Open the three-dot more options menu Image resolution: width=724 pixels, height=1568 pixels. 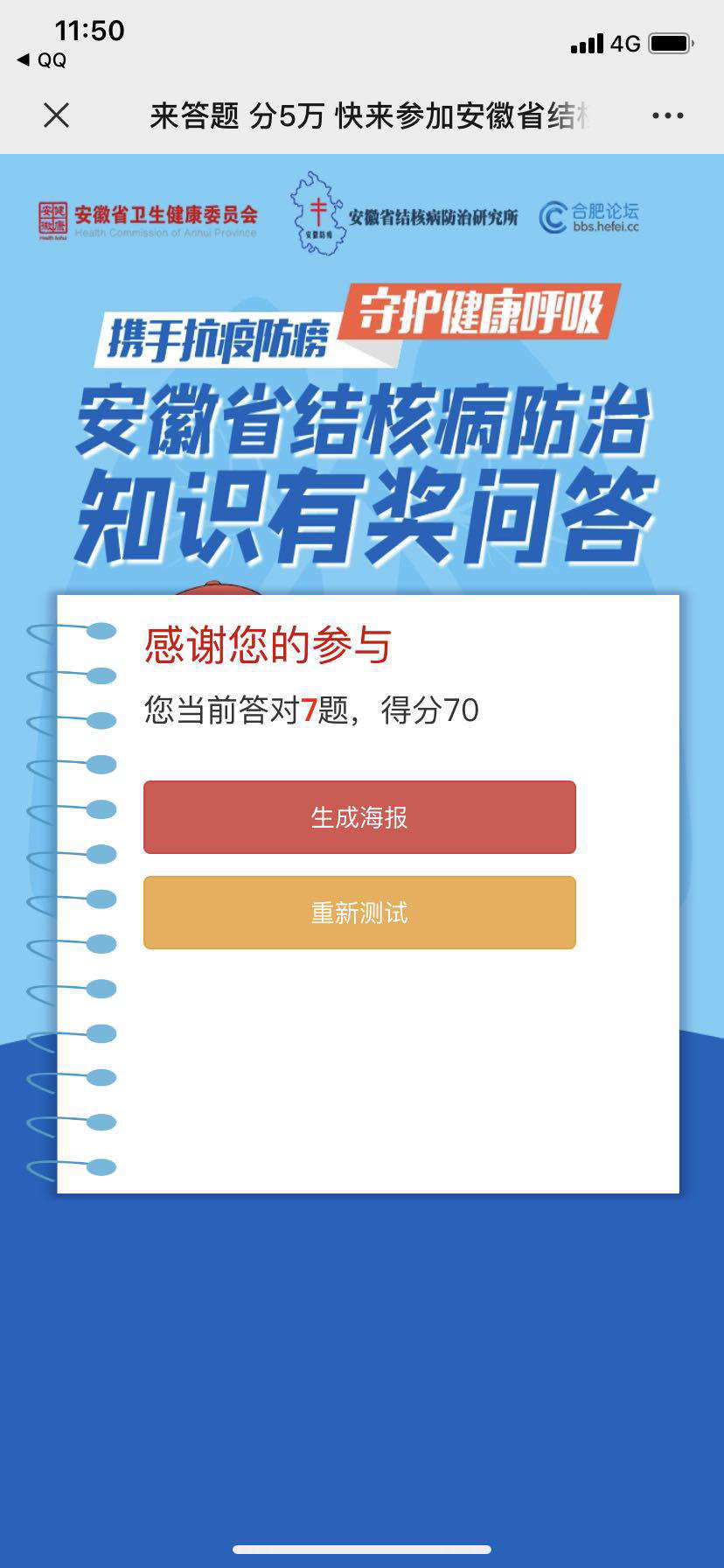[x=667, y=115]
